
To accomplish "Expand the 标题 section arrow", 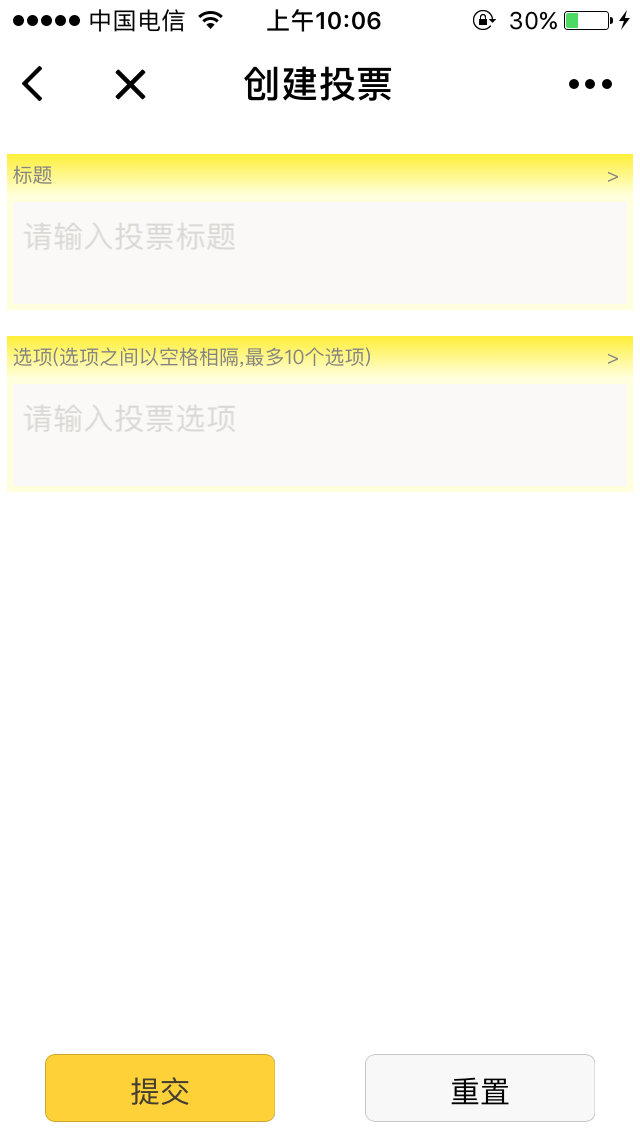I will (x=613, y=177).
